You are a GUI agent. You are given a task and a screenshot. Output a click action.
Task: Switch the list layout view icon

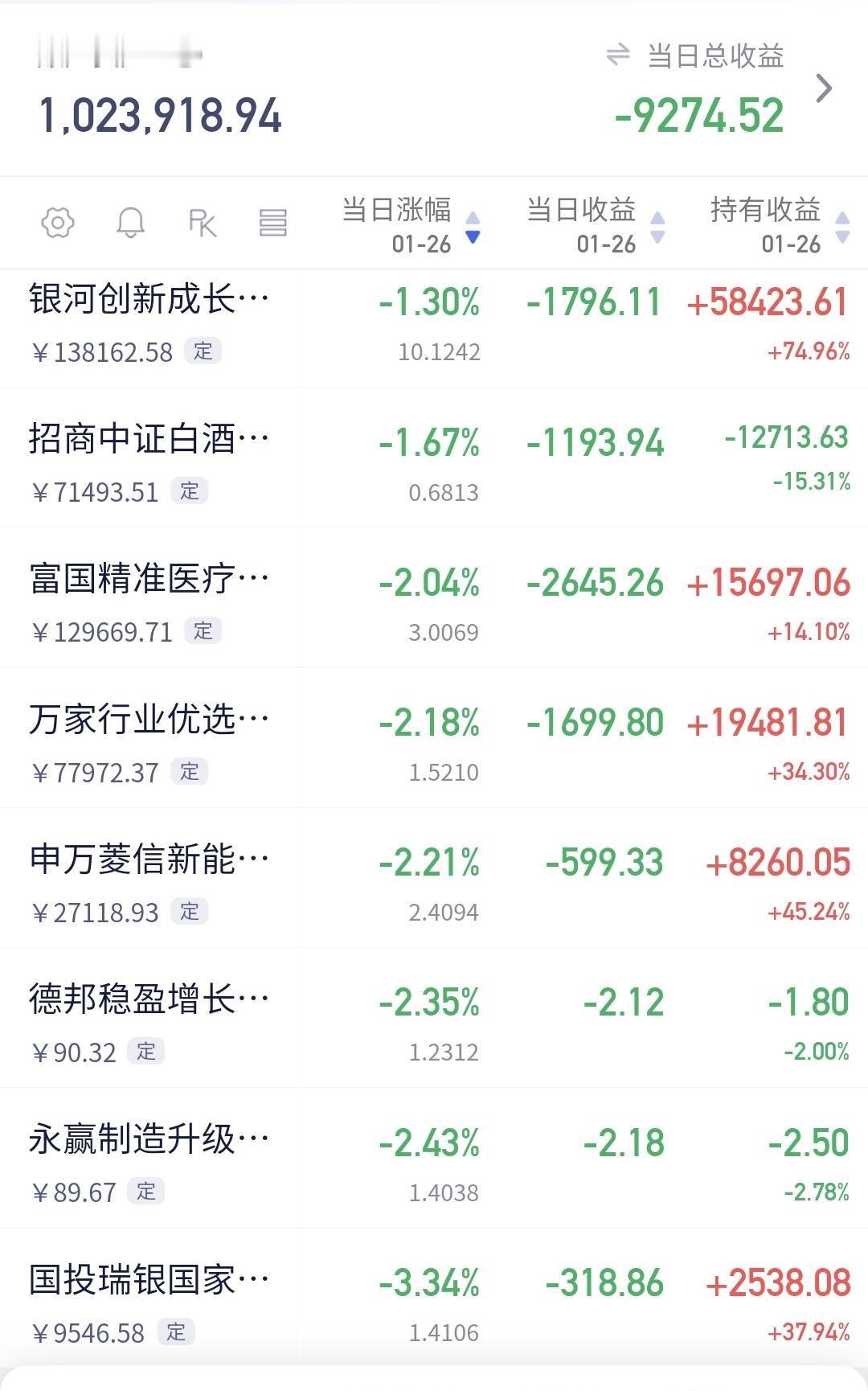click(272, 223)
